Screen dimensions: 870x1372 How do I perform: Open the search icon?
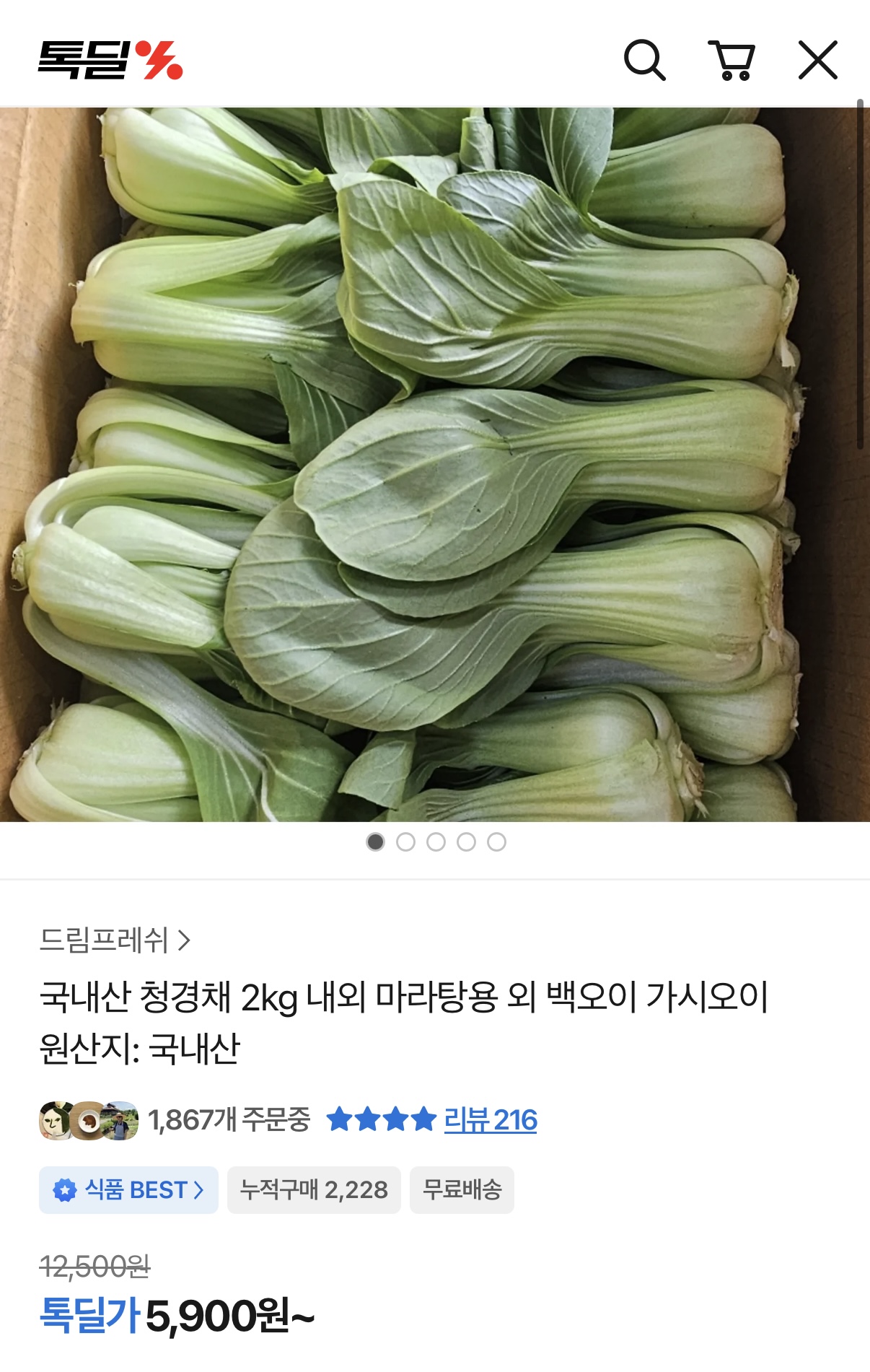[x=643, y=60]
